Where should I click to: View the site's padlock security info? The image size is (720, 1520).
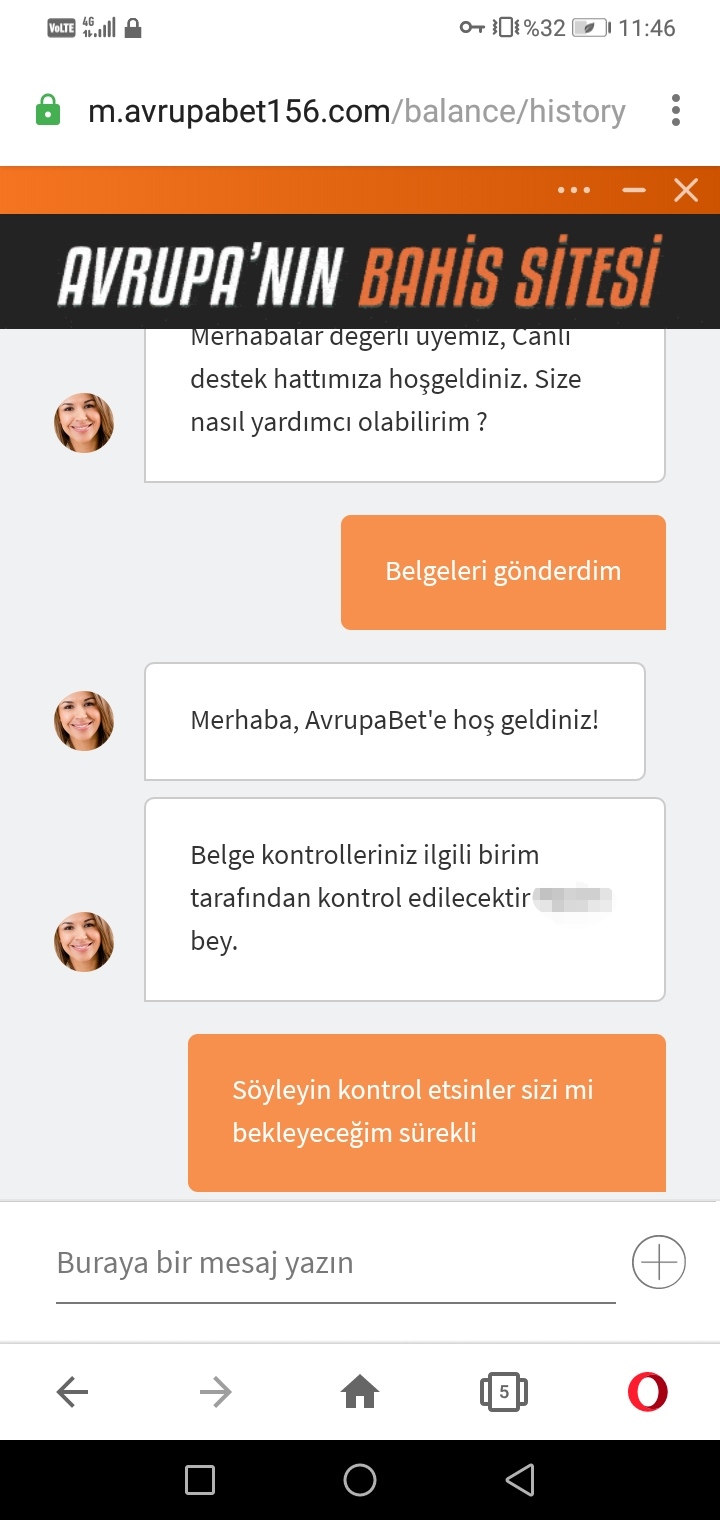coord(48,110)
